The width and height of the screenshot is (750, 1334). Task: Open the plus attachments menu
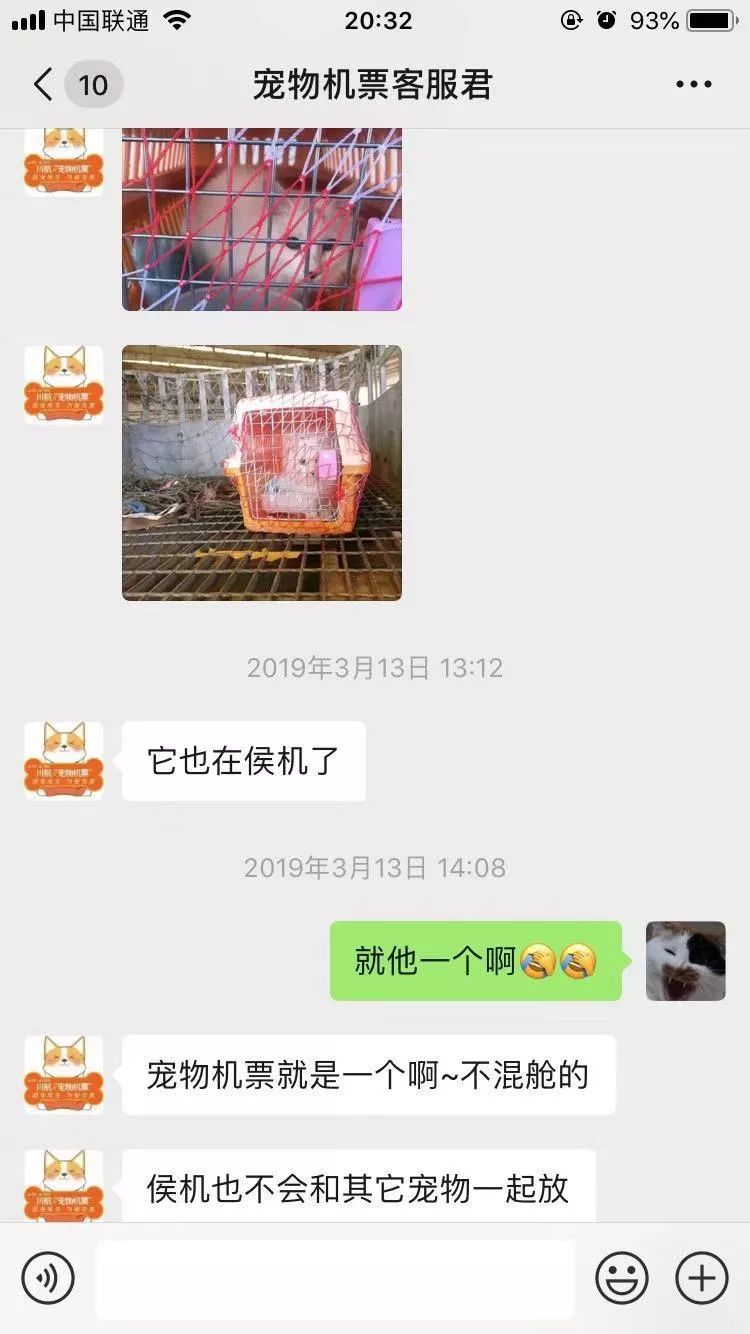702,1277
